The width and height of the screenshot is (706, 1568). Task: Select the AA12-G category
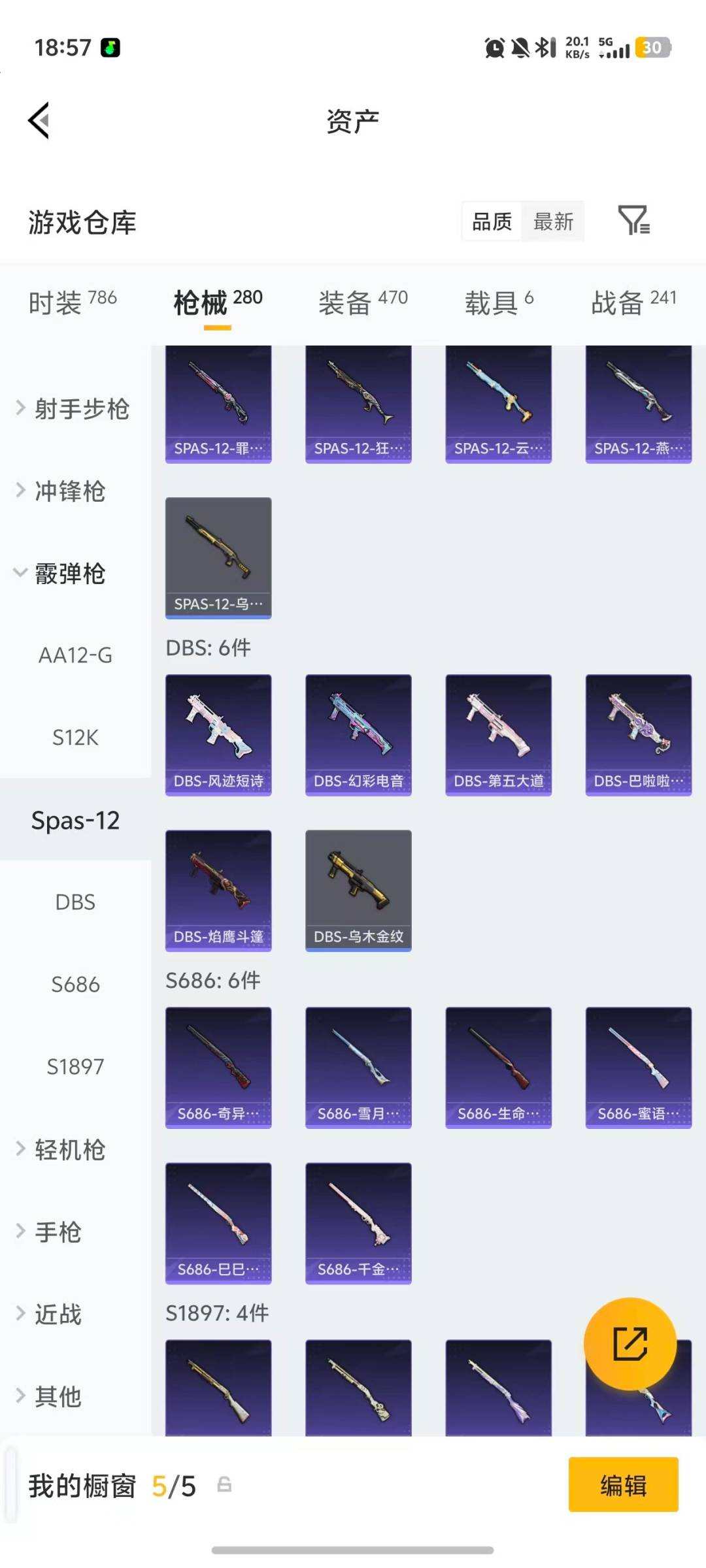click(x=76, y=656)
